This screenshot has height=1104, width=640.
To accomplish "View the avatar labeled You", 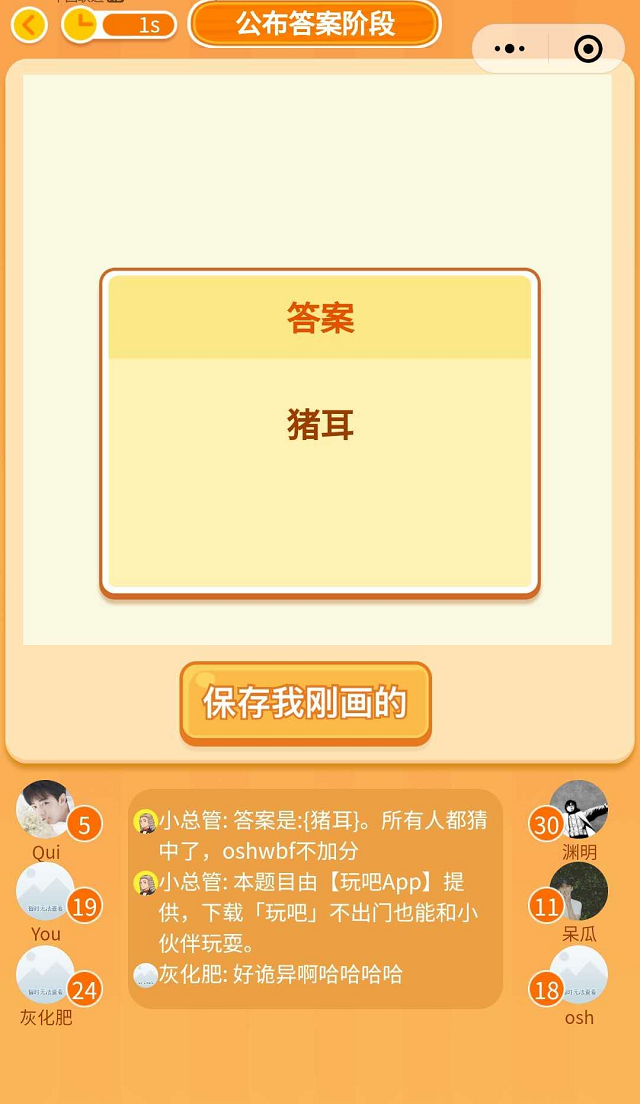I will (x=45, y=891).
